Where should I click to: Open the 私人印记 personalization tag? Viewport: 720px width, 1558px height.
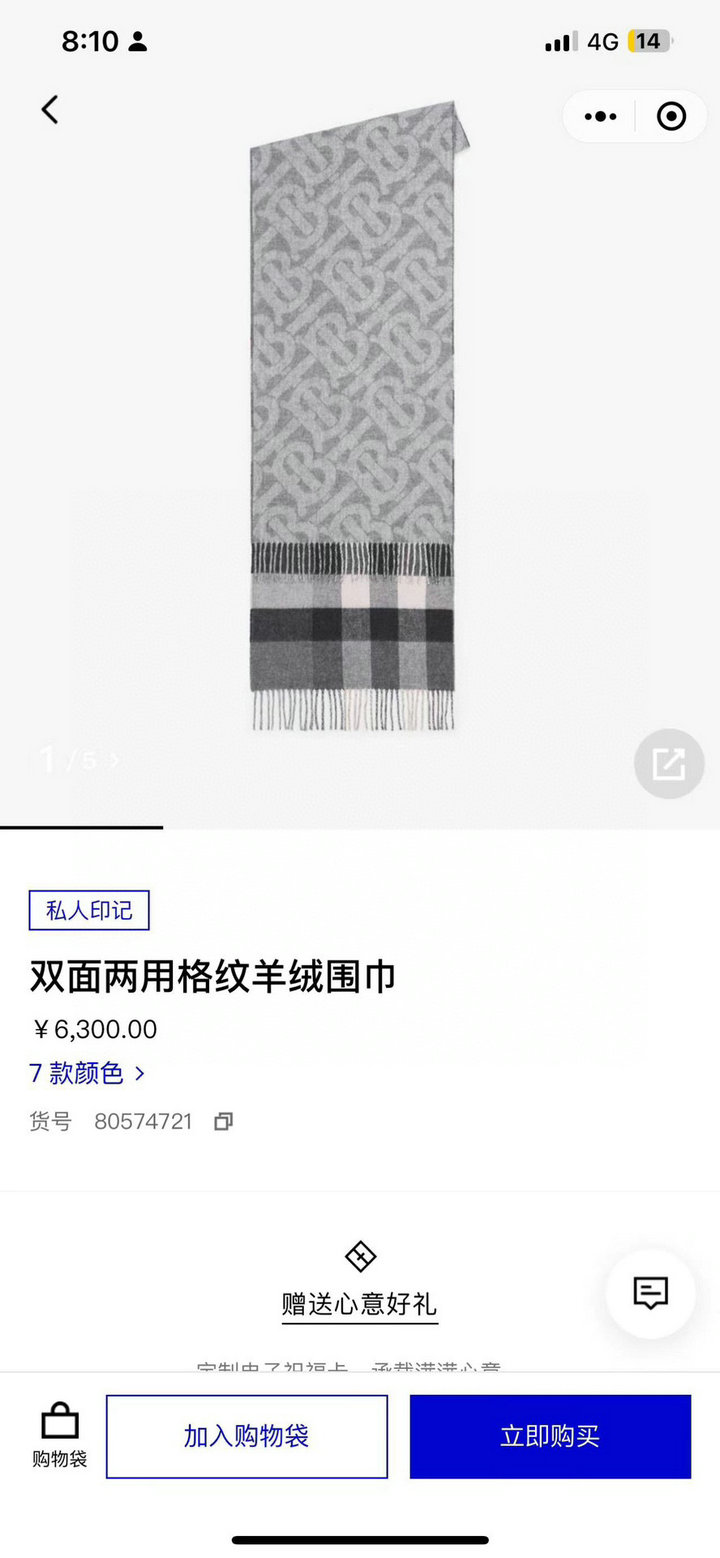click(89, 910)
